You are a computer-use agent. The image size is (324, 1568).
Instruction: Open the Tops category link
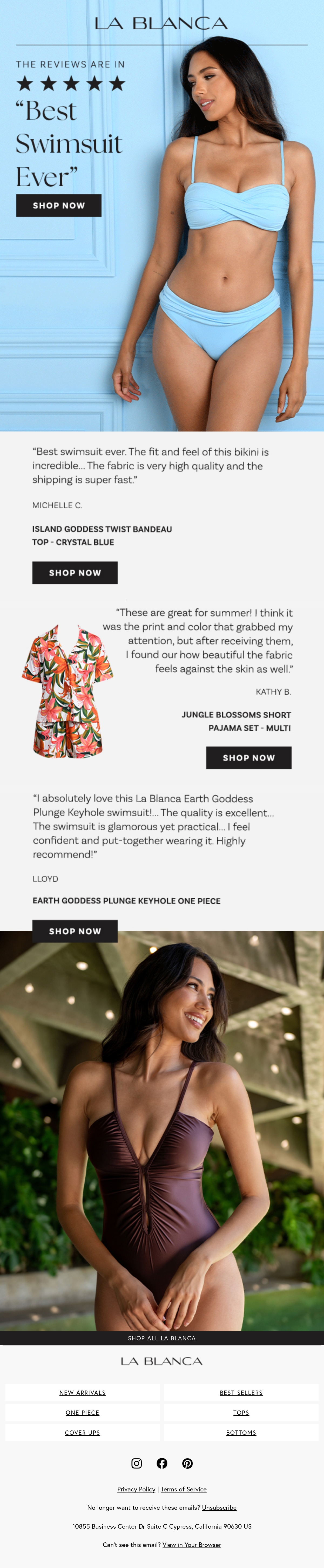point(241,1413)
